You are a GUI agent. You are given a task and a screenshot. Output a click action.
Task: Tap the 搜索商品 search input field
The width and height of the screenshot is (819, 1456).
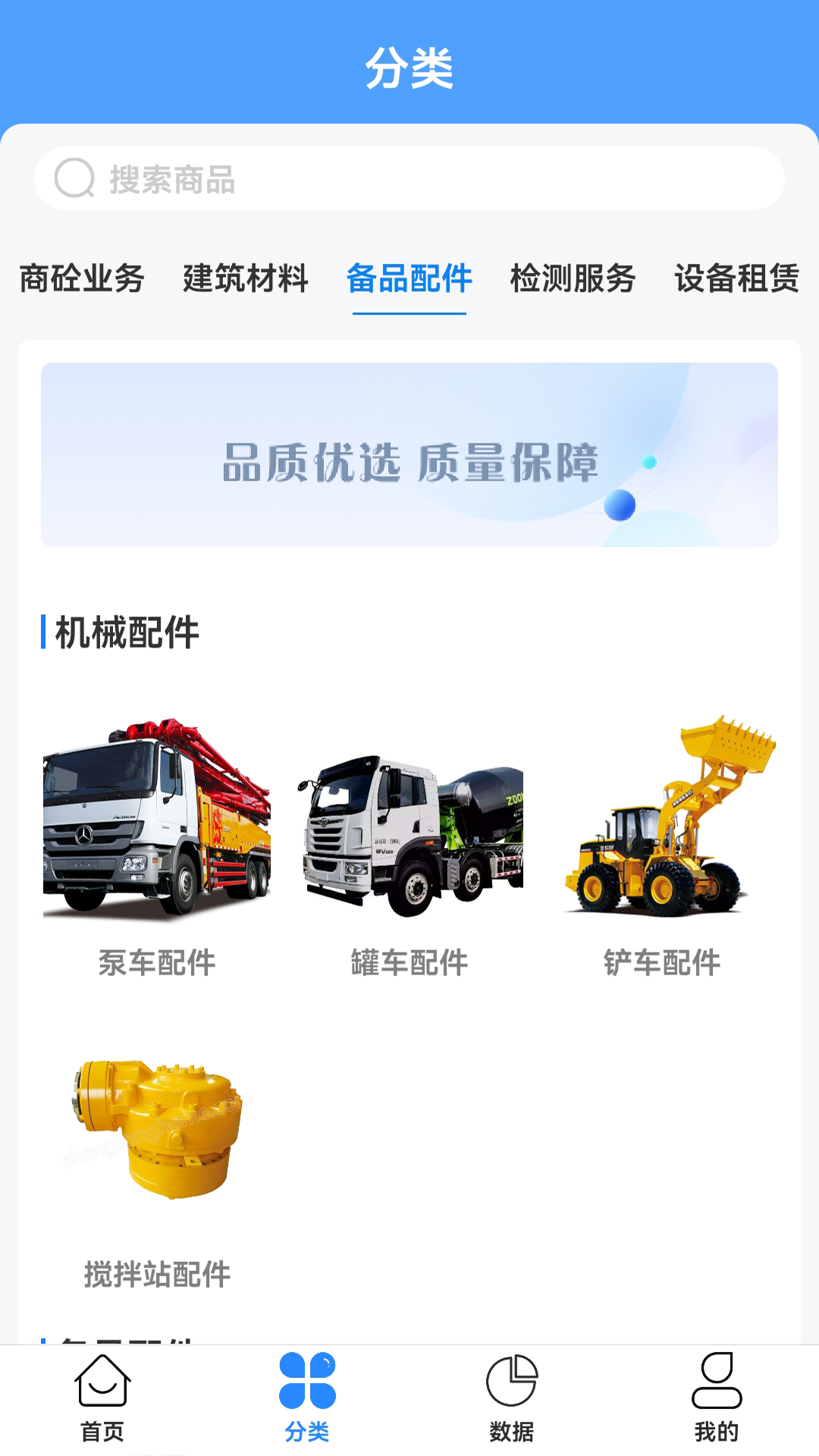coord(409,179)
